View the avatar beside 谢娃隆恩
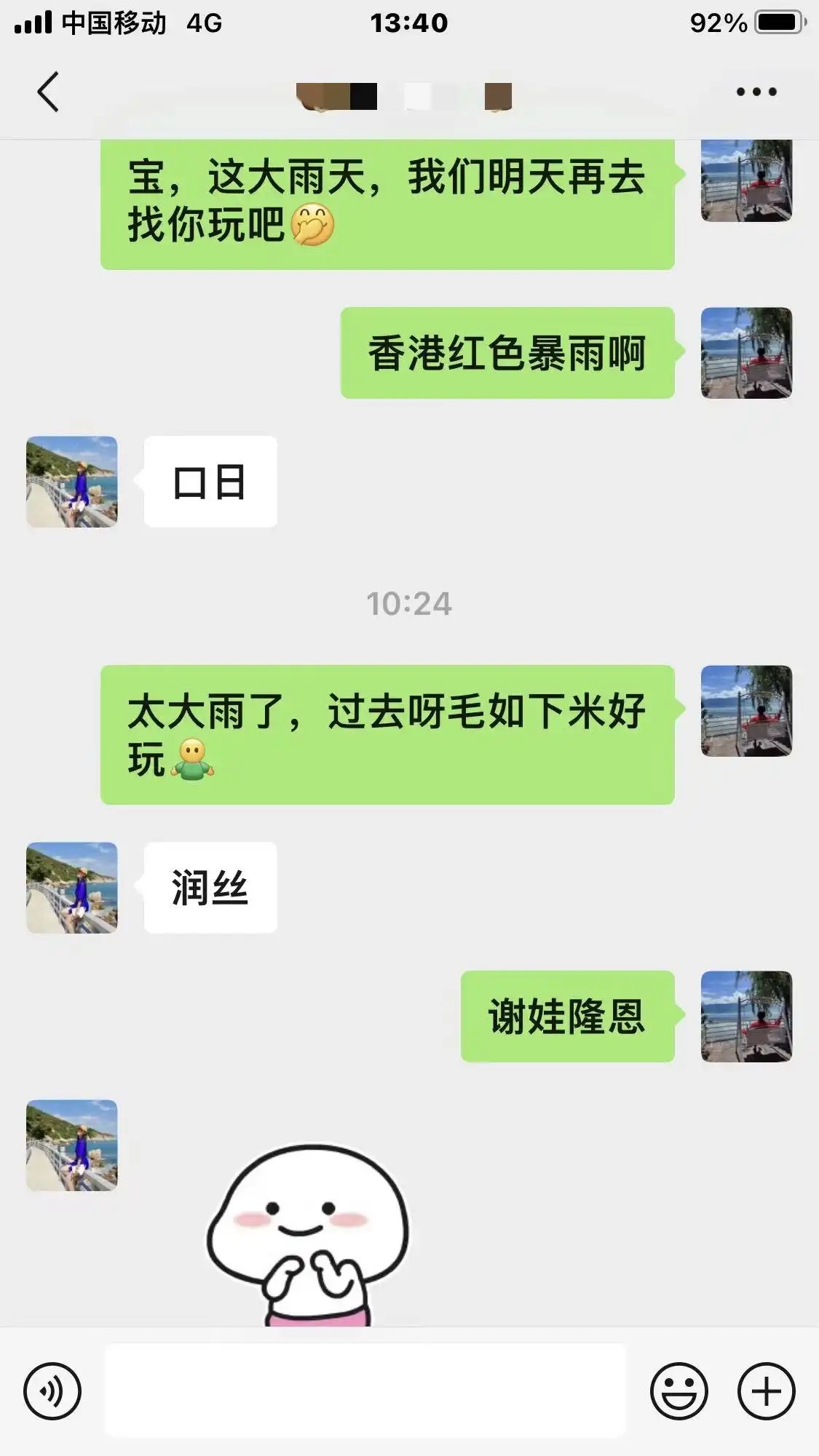 pyautogui.click(x=746, y=1017)
